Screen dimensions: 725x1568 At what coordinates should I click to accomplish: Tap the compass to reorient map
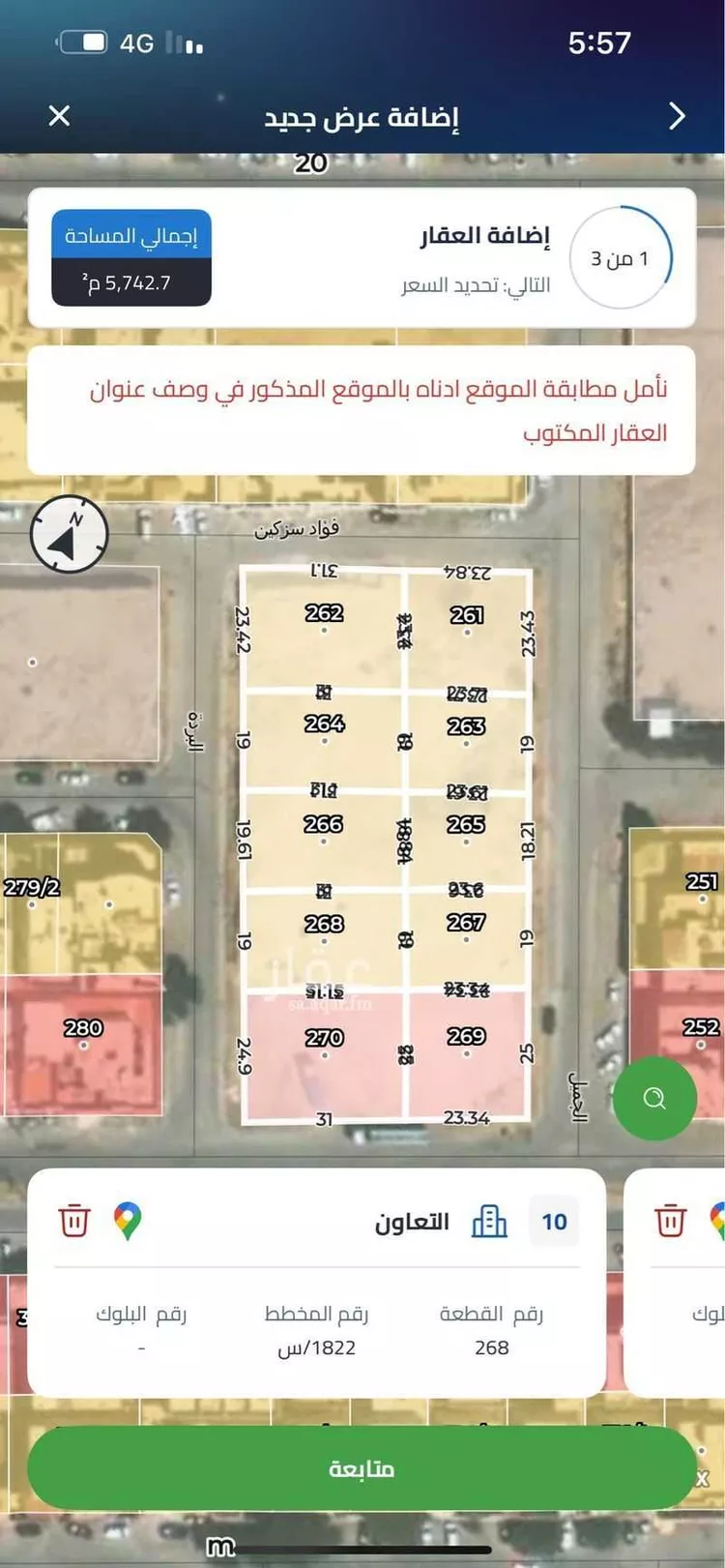tap(69, 534)
